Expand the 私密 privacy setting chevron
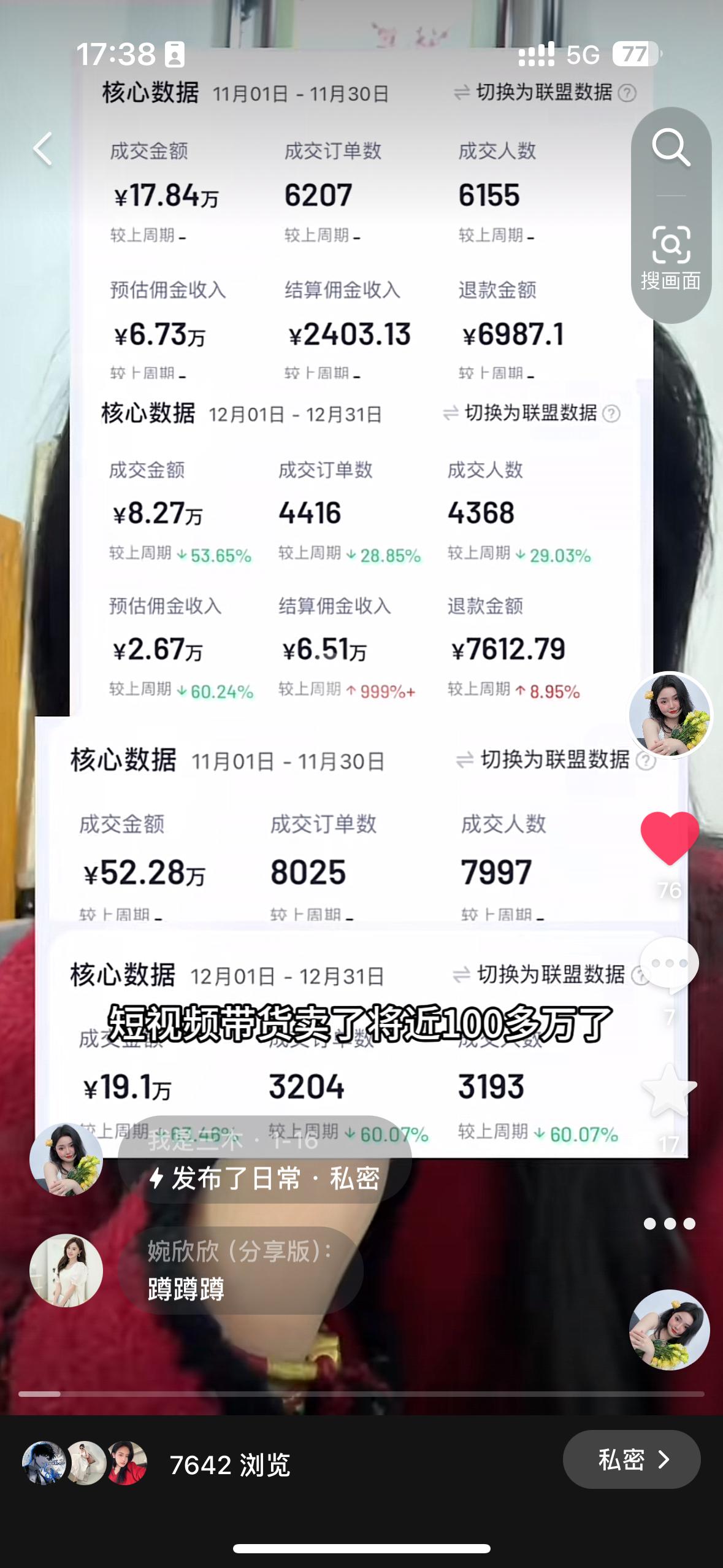The height and width of the screenshot is (1568, 723). (x=630, y=1459)
